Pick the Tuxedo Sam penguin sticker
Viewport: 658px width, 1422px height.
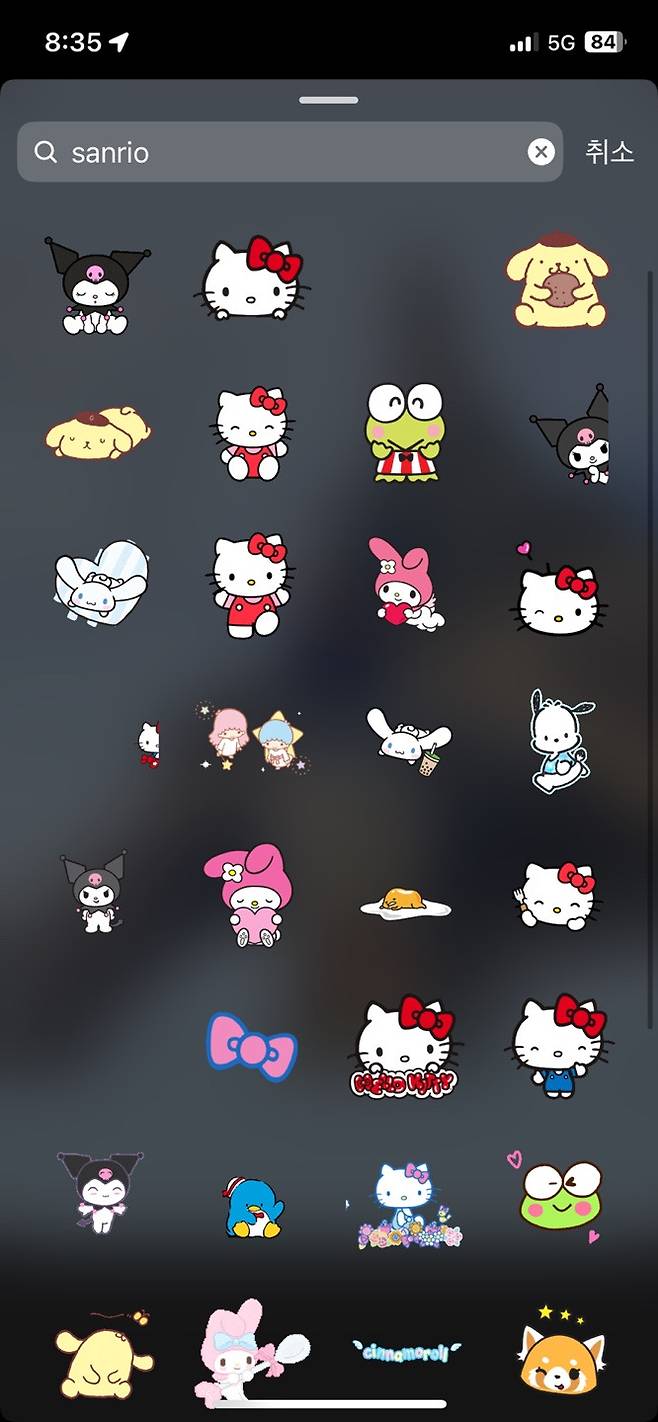[252, 1202]
